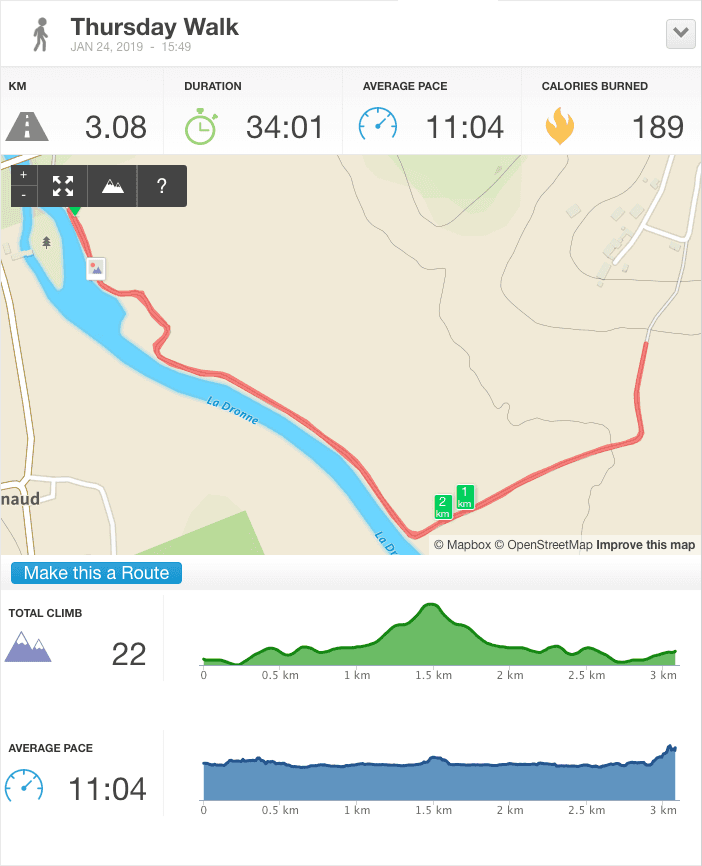The image size is (702, 866).
Task: Tap Make this a Route
Action: pos(97,573)
